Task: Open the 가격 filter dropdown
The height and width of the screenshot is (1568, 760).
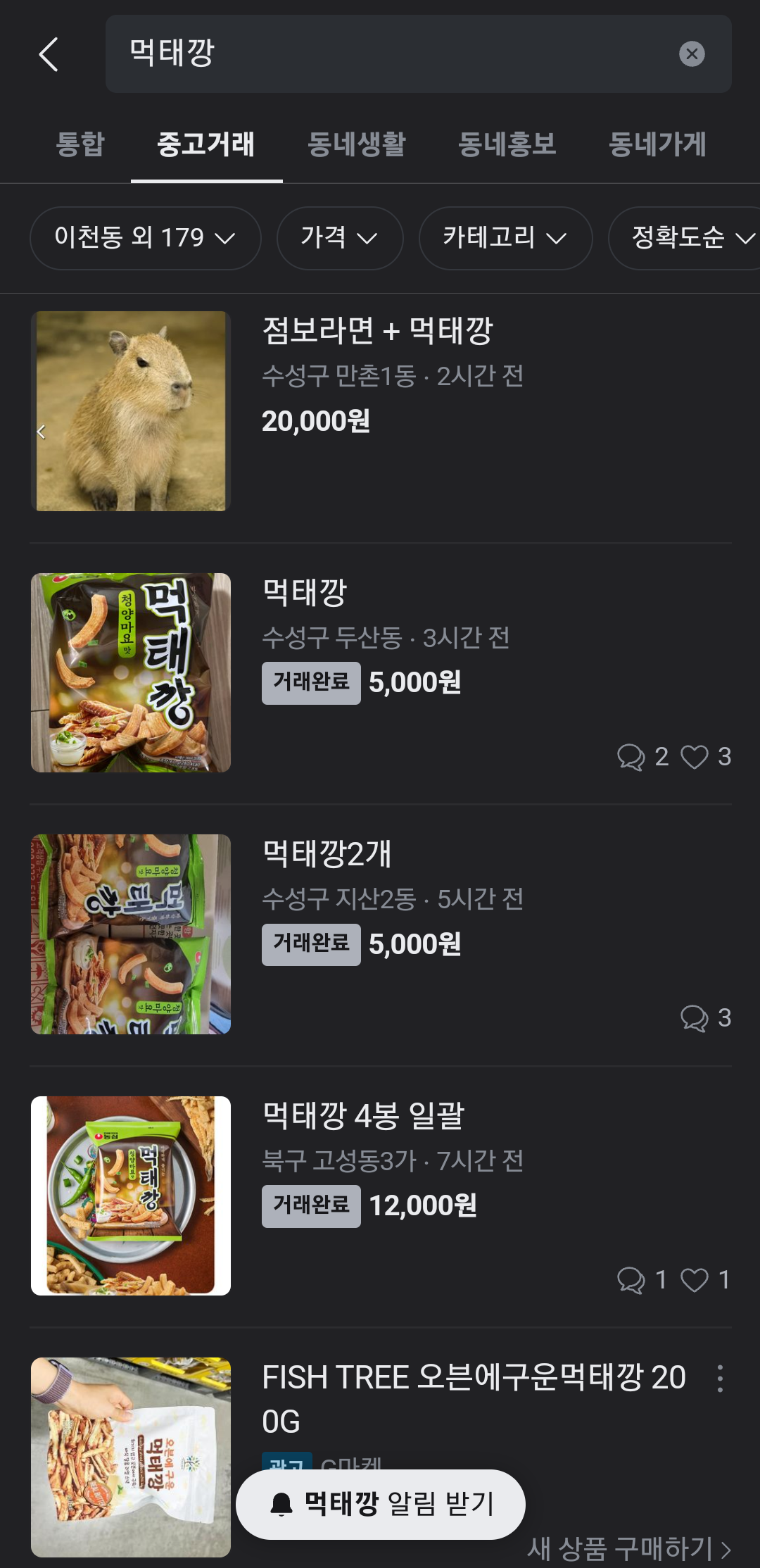Action: tap(339, 238)
